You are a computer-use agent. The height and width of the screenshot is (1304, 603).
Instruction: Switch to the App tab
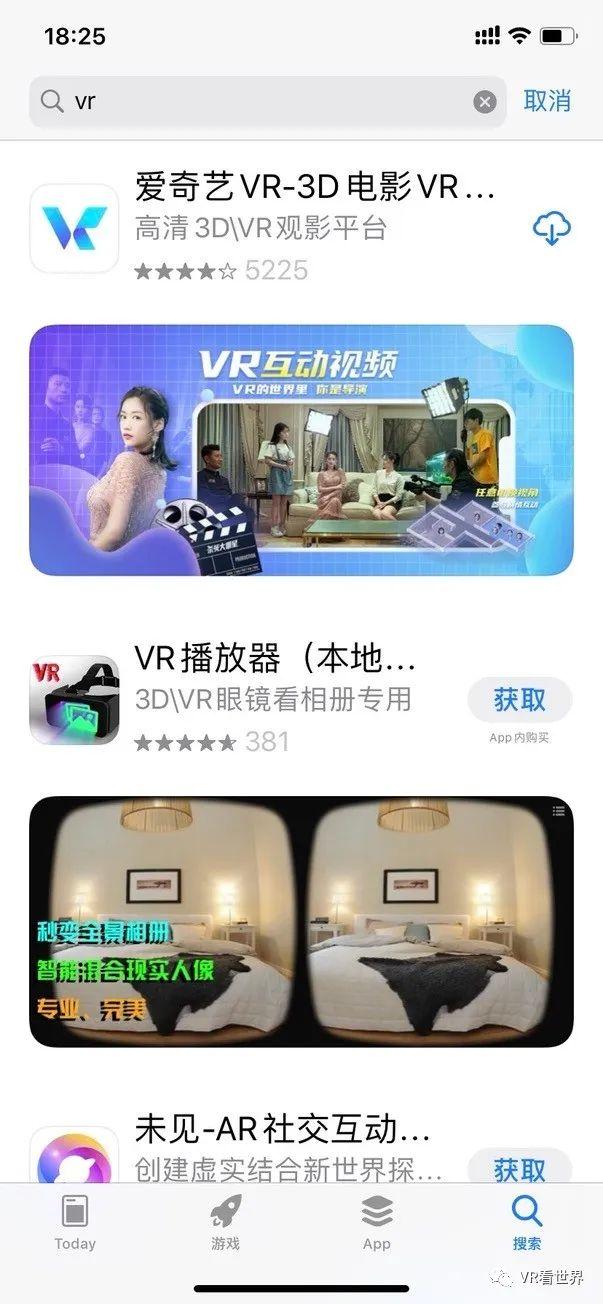[x=377, y=1224]
